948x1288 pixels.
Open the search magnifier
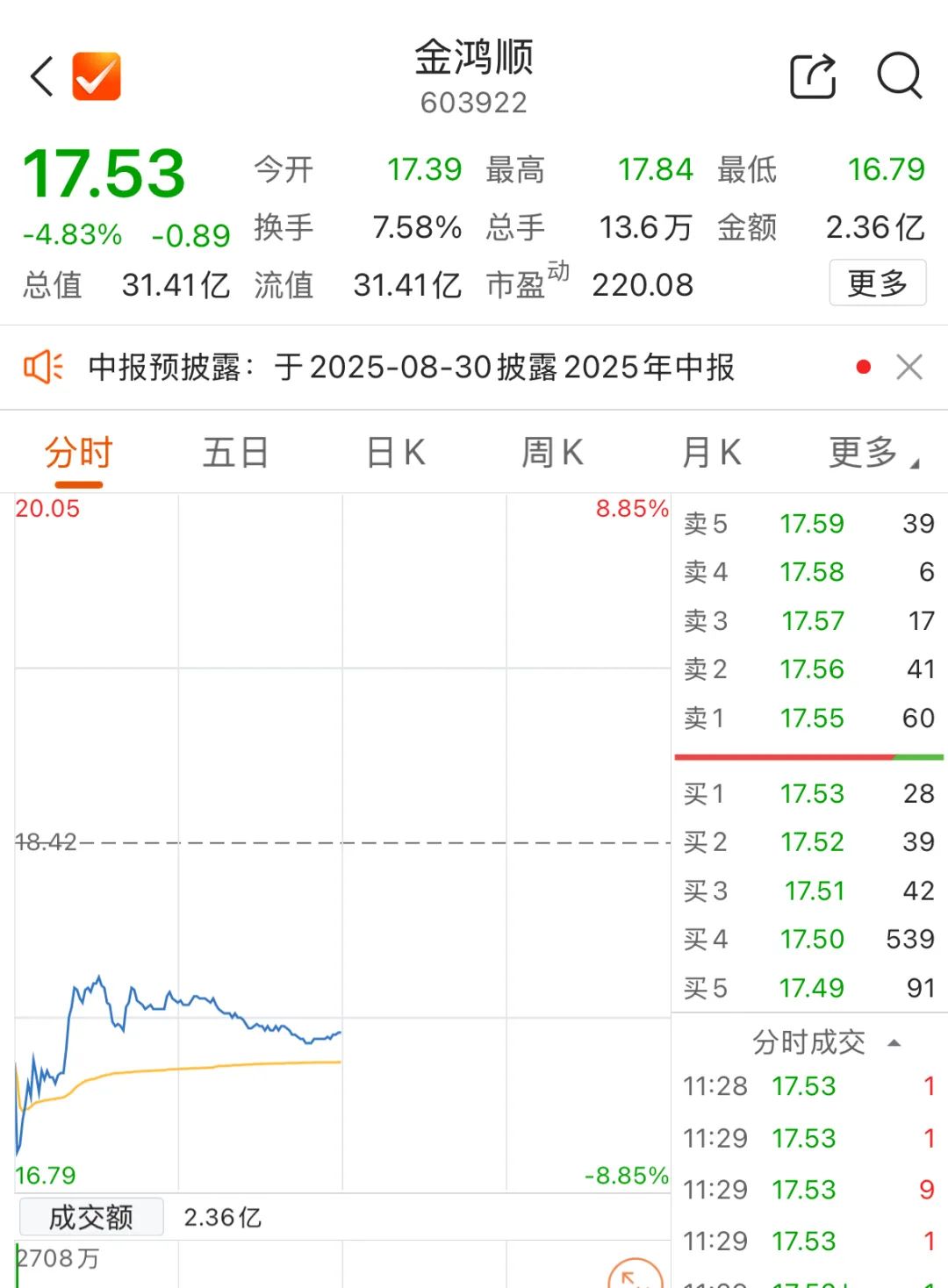tap(900, 76)
